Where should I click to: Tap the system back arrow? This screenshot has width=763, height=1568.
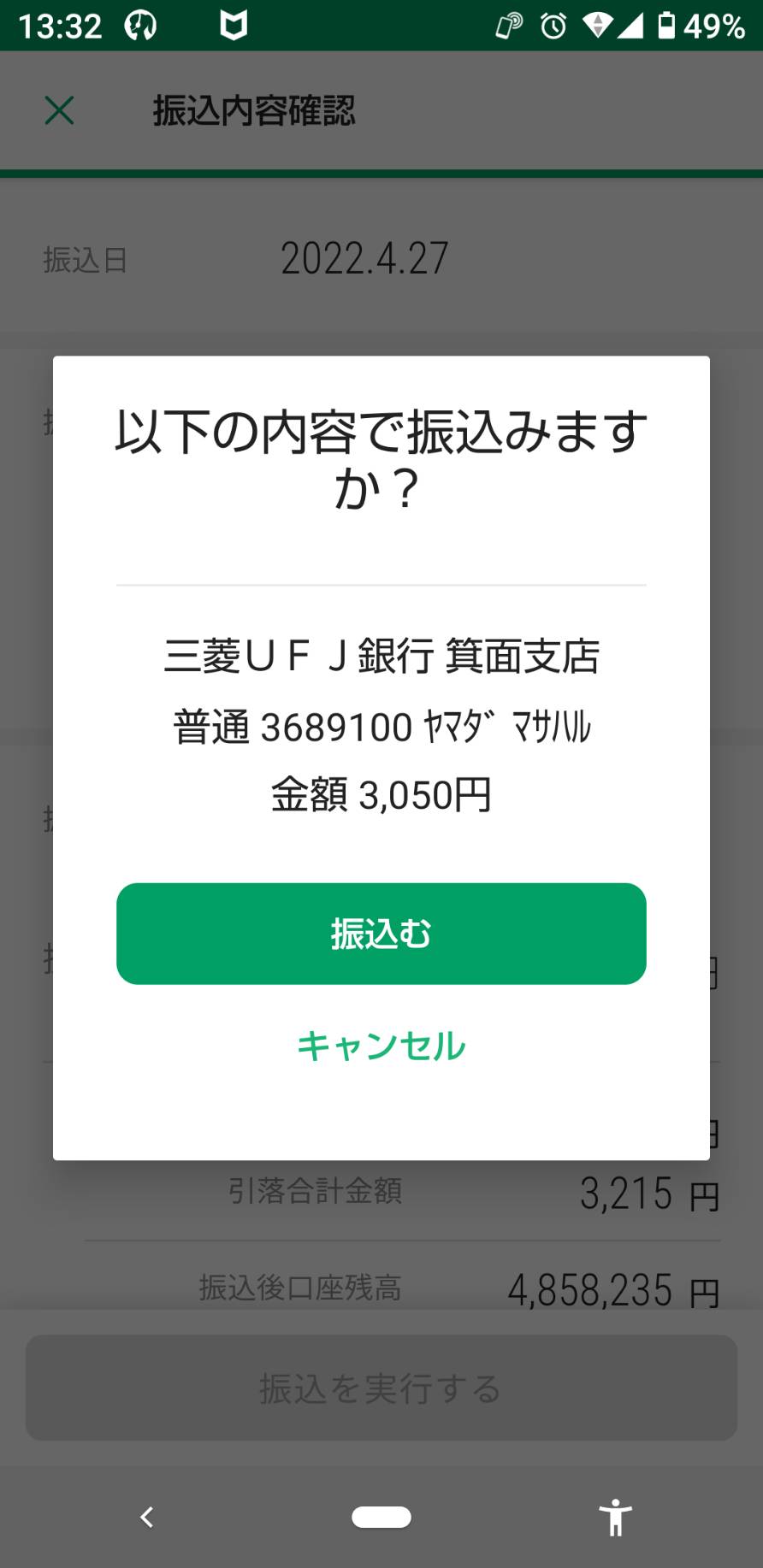pos(147,1517)
